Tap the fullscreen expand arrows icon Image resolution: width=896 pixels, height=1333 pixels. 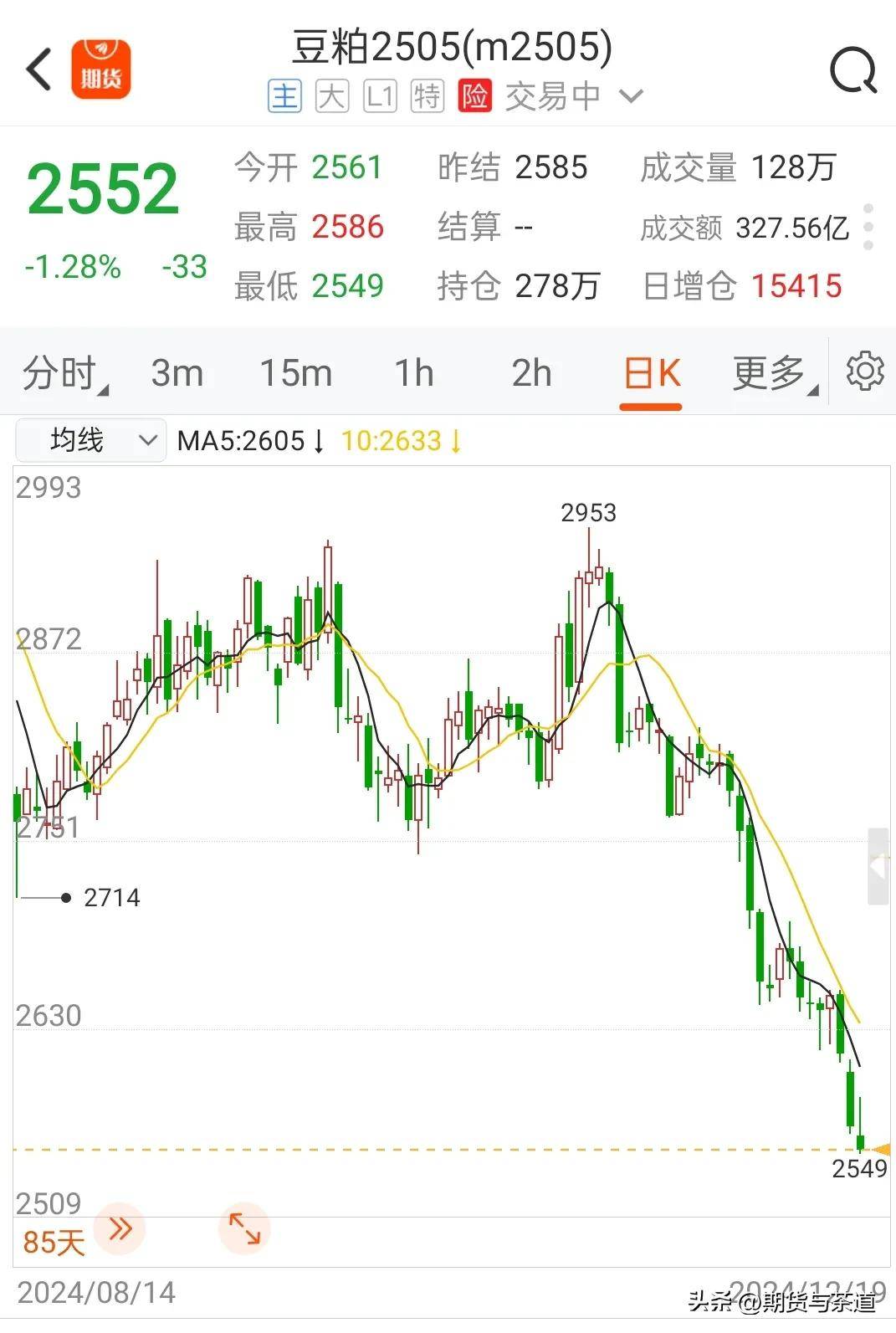pos(243,1230)
